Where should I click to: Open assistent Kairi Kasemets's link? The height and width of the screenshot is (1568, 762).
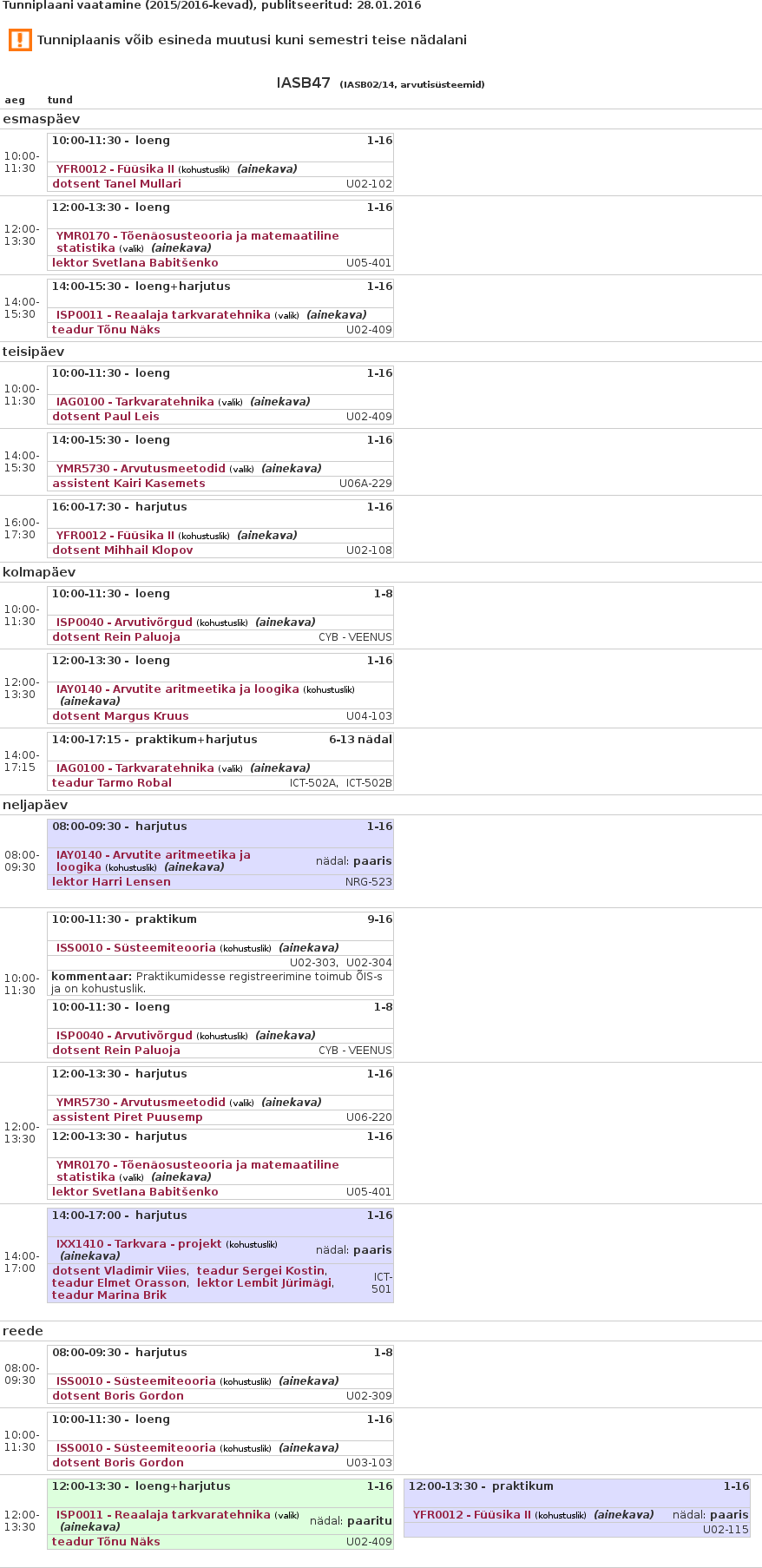click(128, 484)
